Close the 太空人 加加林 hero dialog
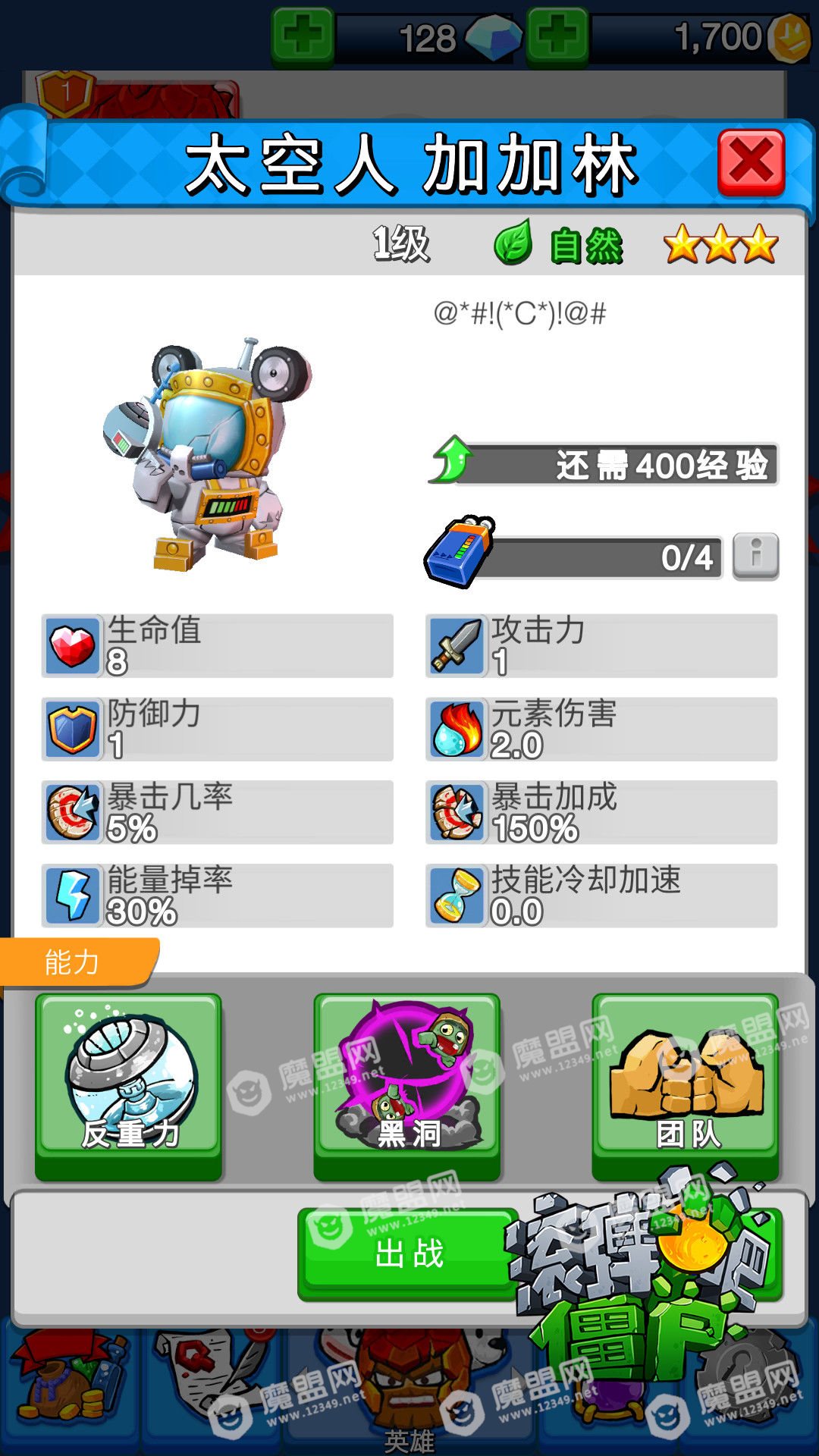819x1456 pixels. tap(751, 162)
